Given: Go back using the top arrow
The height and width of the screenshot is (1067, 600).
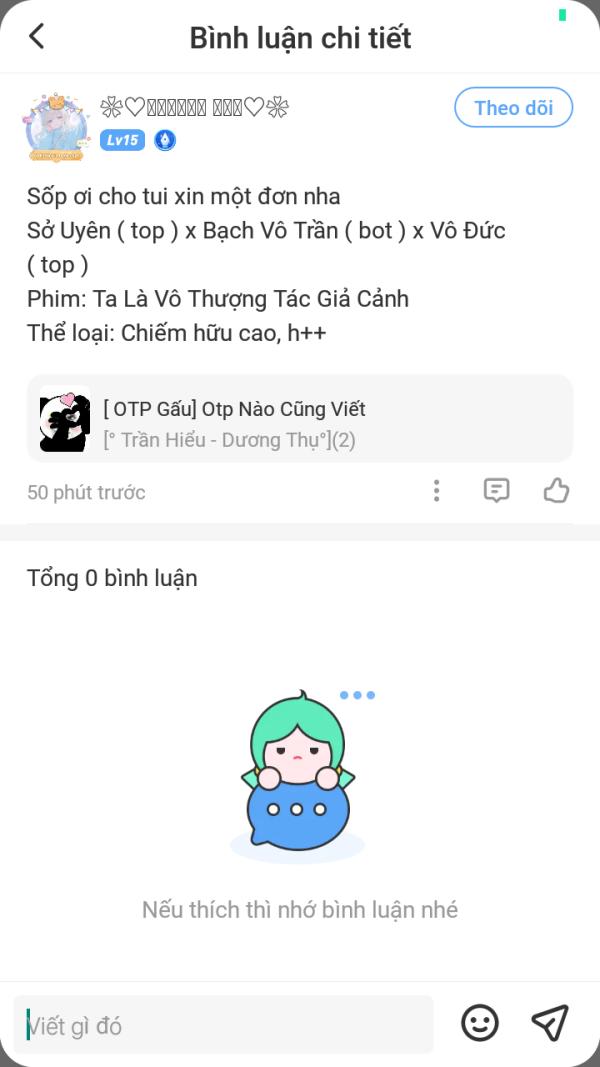Looking at the screenshot, I should pyautogui.click(x=37, y=37).
